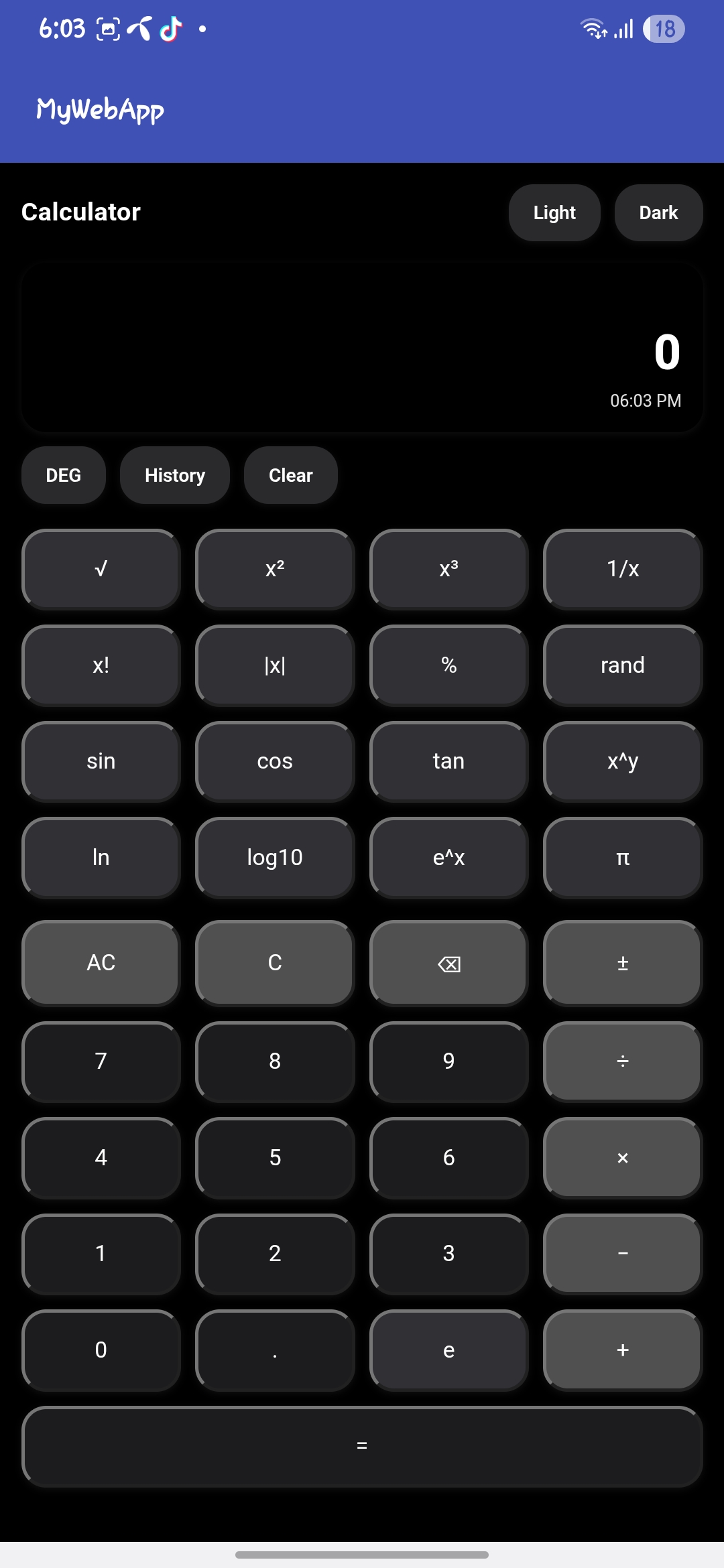This screenshot has width=724, height=1568.
Task: Compute the reciprocal with 1/x
Action: (623, 569)
